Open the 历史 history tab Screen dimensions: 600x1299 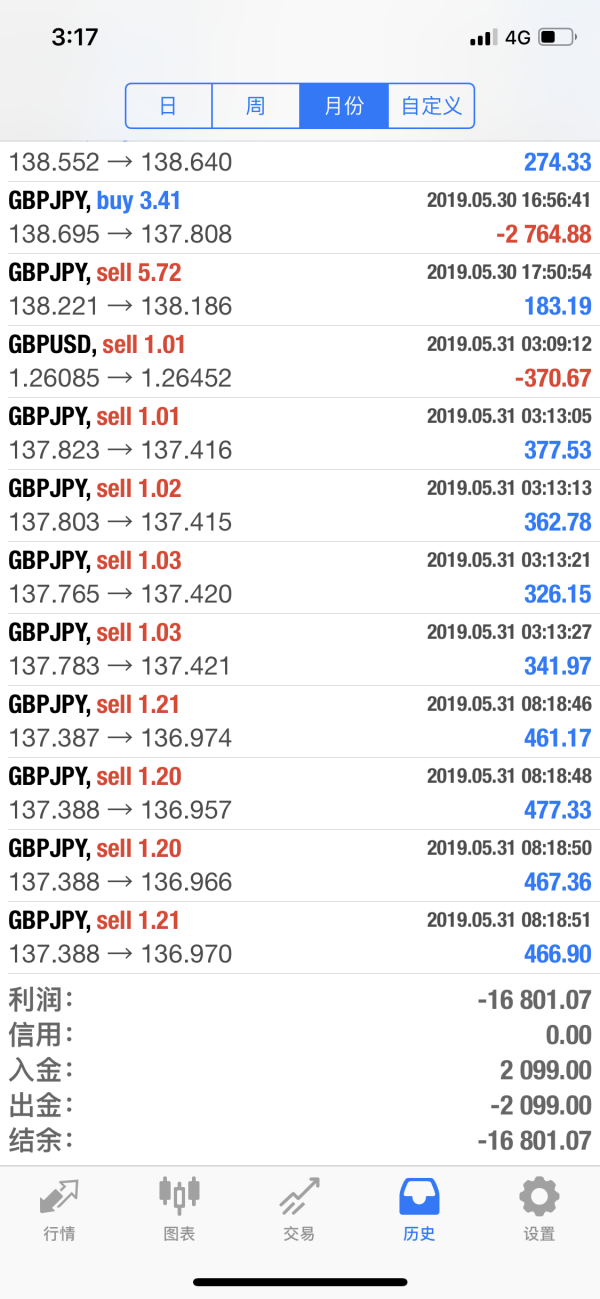(x=420, y=1209)
